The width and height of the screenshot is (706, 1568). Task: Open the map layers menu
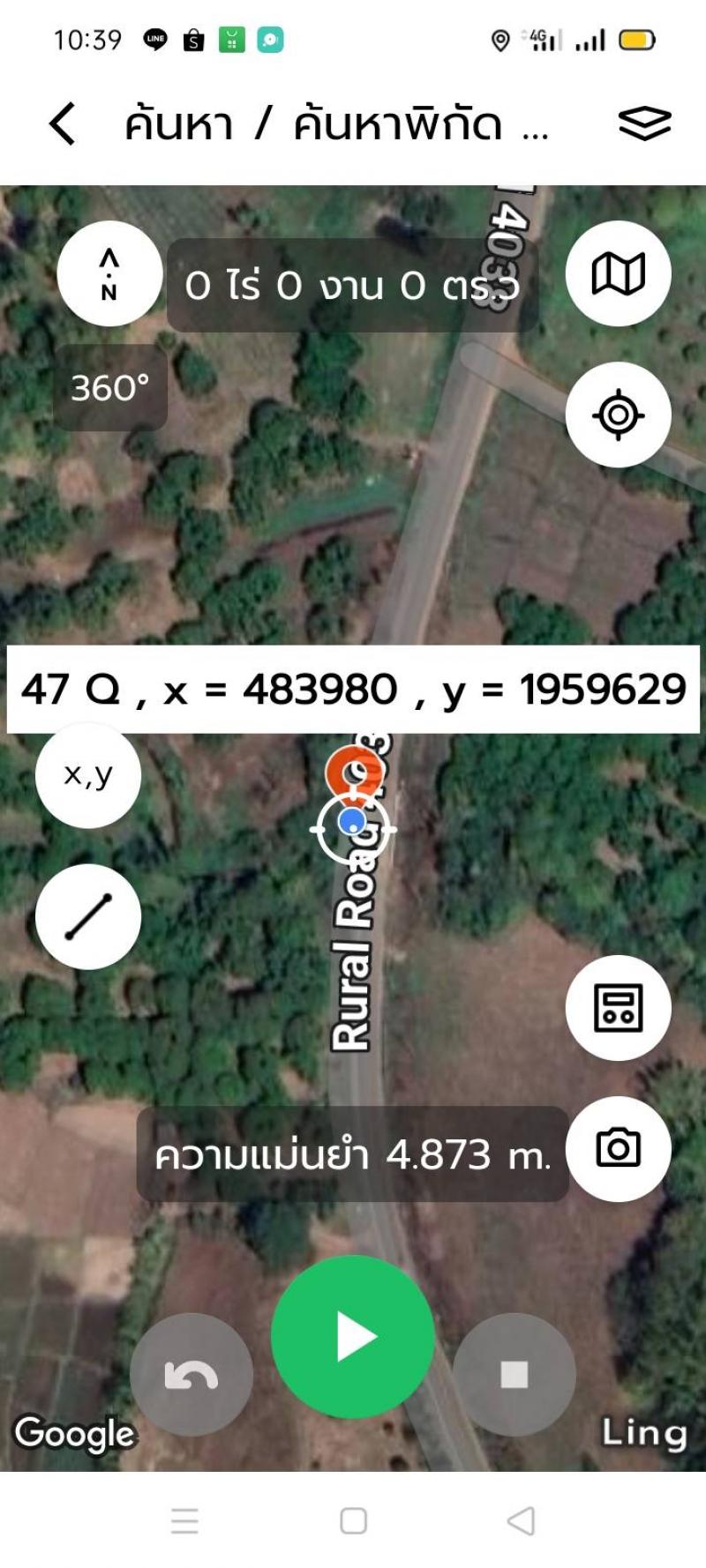click(644, 123)
